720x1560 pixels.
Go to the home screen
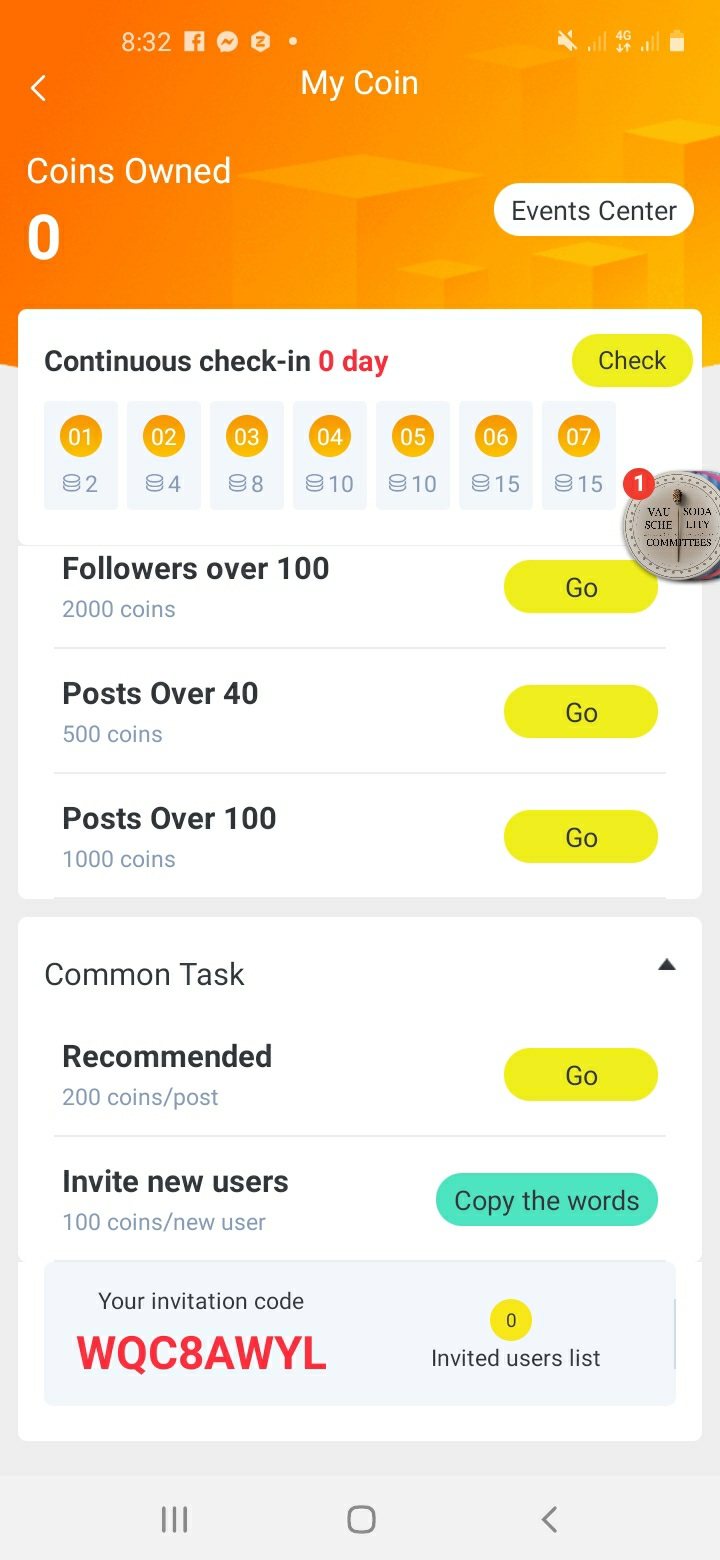pyautogui.click(x=361, y=1520)
